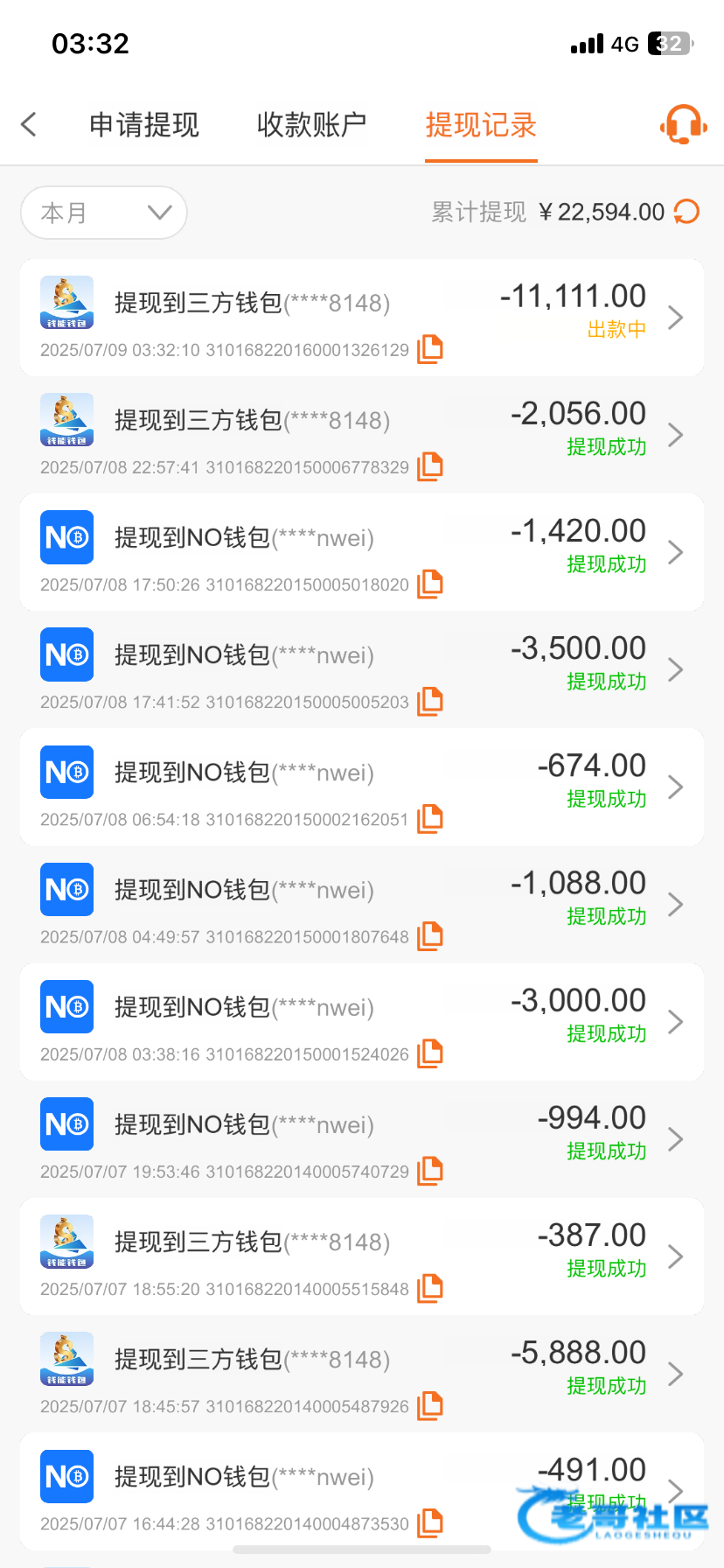Open the -11,111.00 出款中 withdrawal record
Image resolution: width=724 pixels, height=1568 pixels.
pyautogui.click(x=362, y=318)
